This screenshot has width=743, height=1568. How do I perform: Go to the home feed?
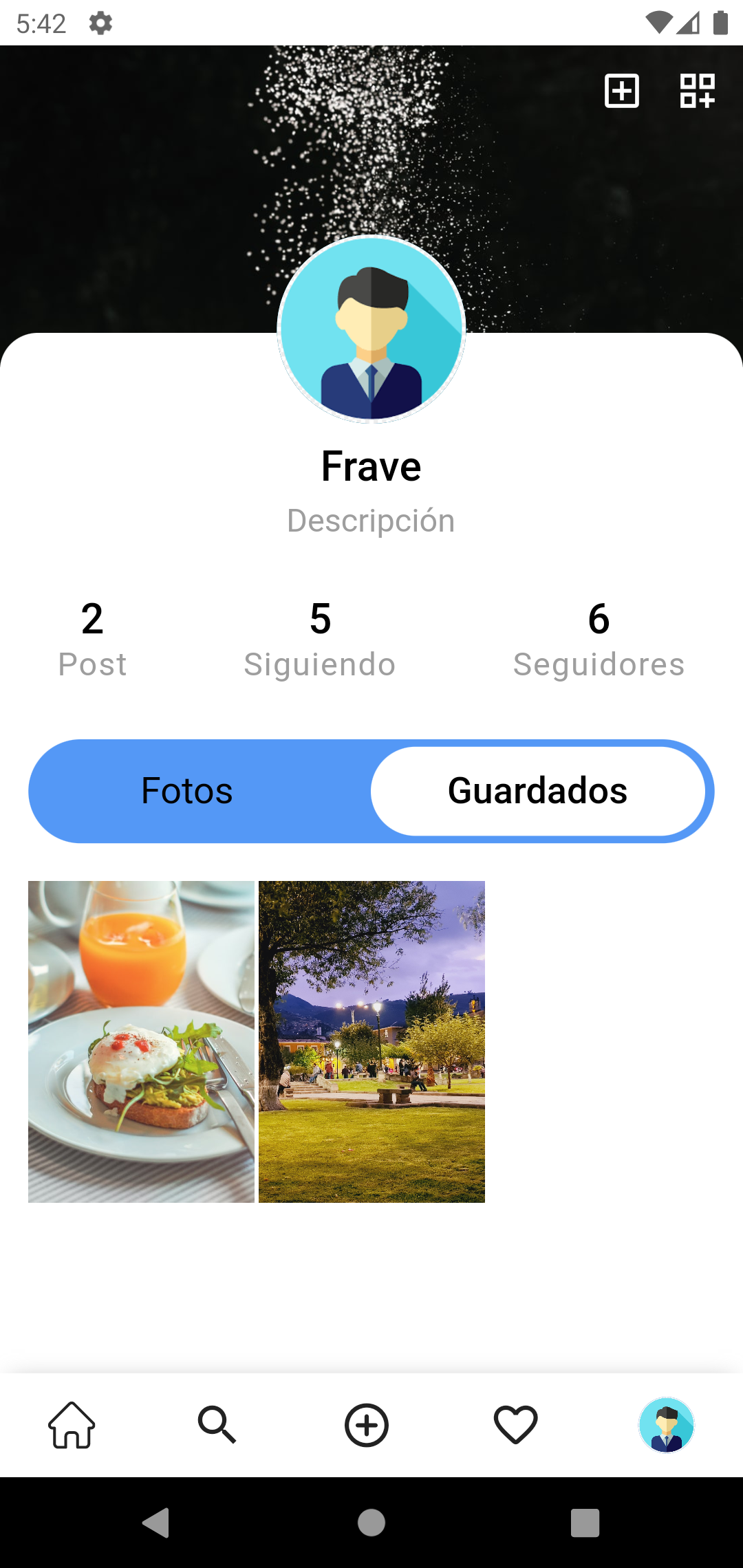pyautogui.click(x=72, y=1425)
